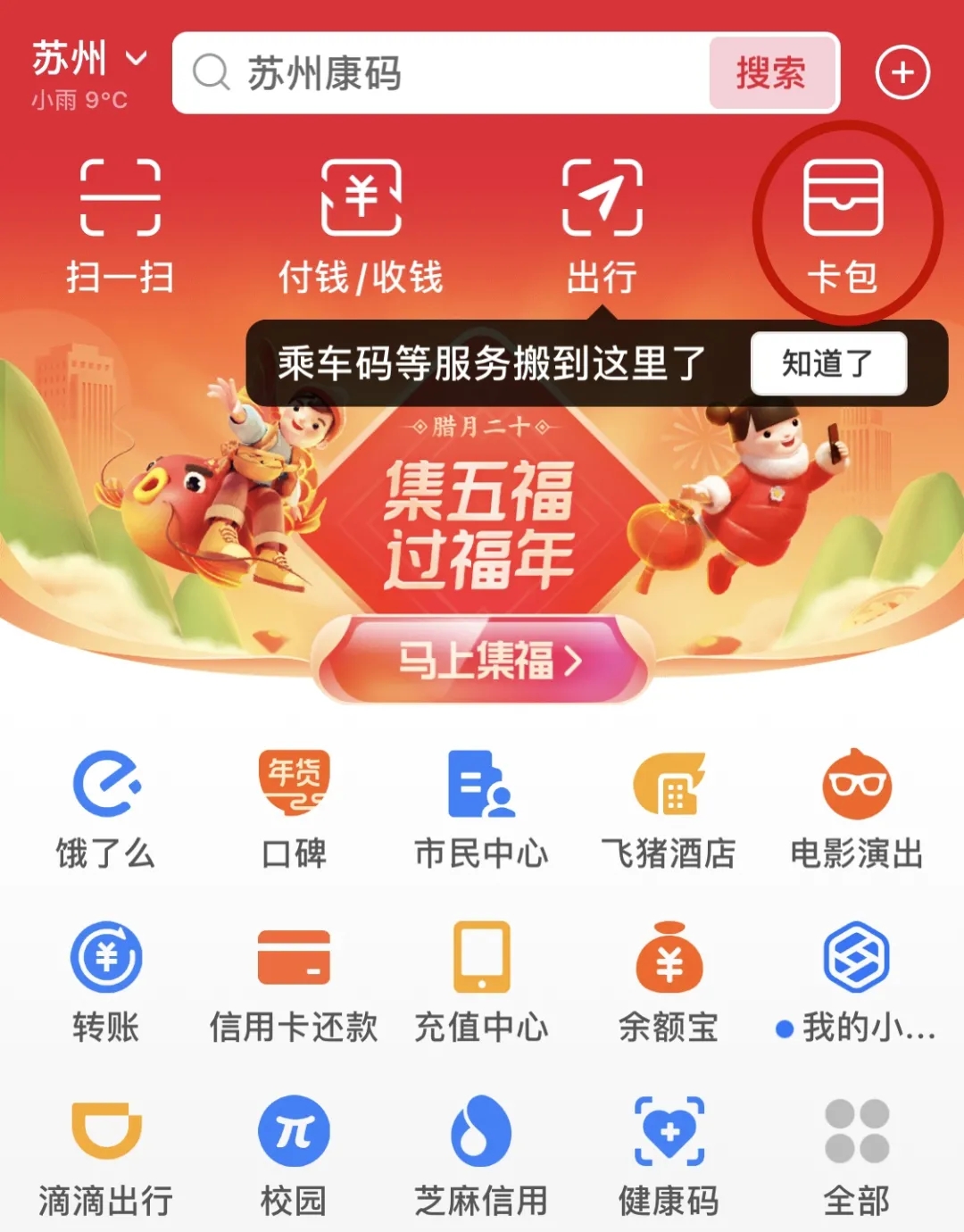964x1232 pixels.
Task: Tap the 搜索 button
Action: [x=771, y=73]
